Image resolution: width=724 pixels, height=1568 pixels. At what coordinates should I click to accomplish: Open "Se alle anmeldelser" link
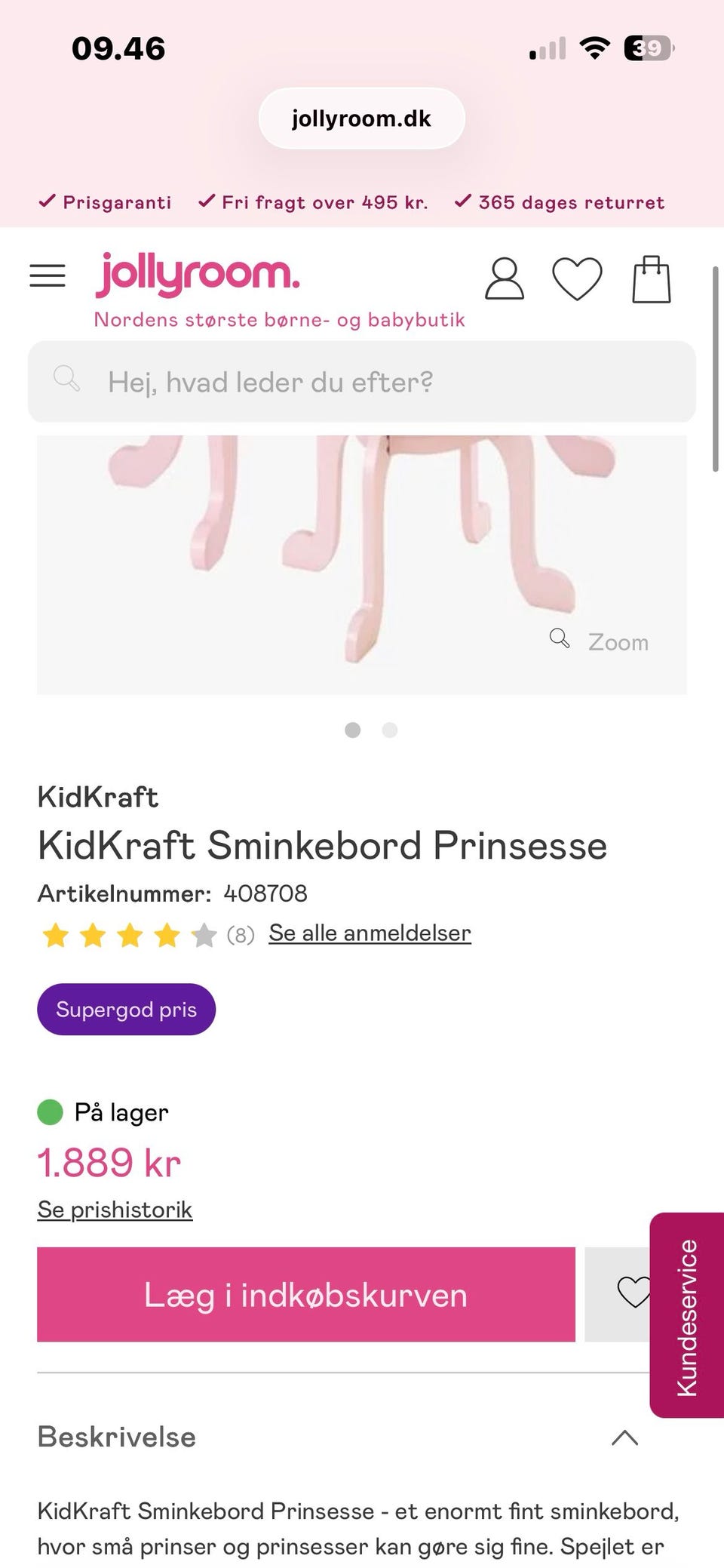tap(370, 933)
